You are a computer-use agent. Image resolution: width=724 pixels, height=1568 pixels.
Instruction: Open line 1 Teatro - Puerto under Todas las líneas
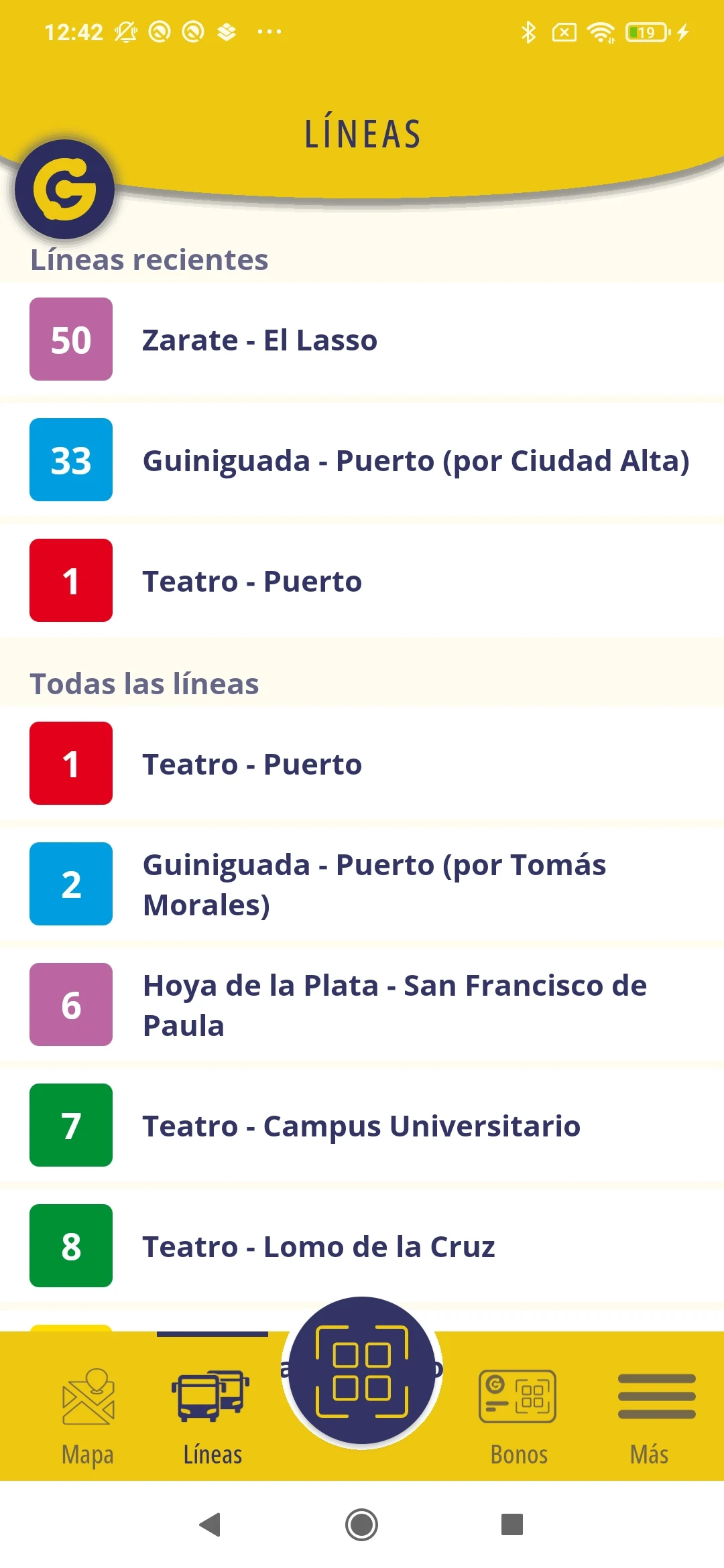(x=362, y=764)
